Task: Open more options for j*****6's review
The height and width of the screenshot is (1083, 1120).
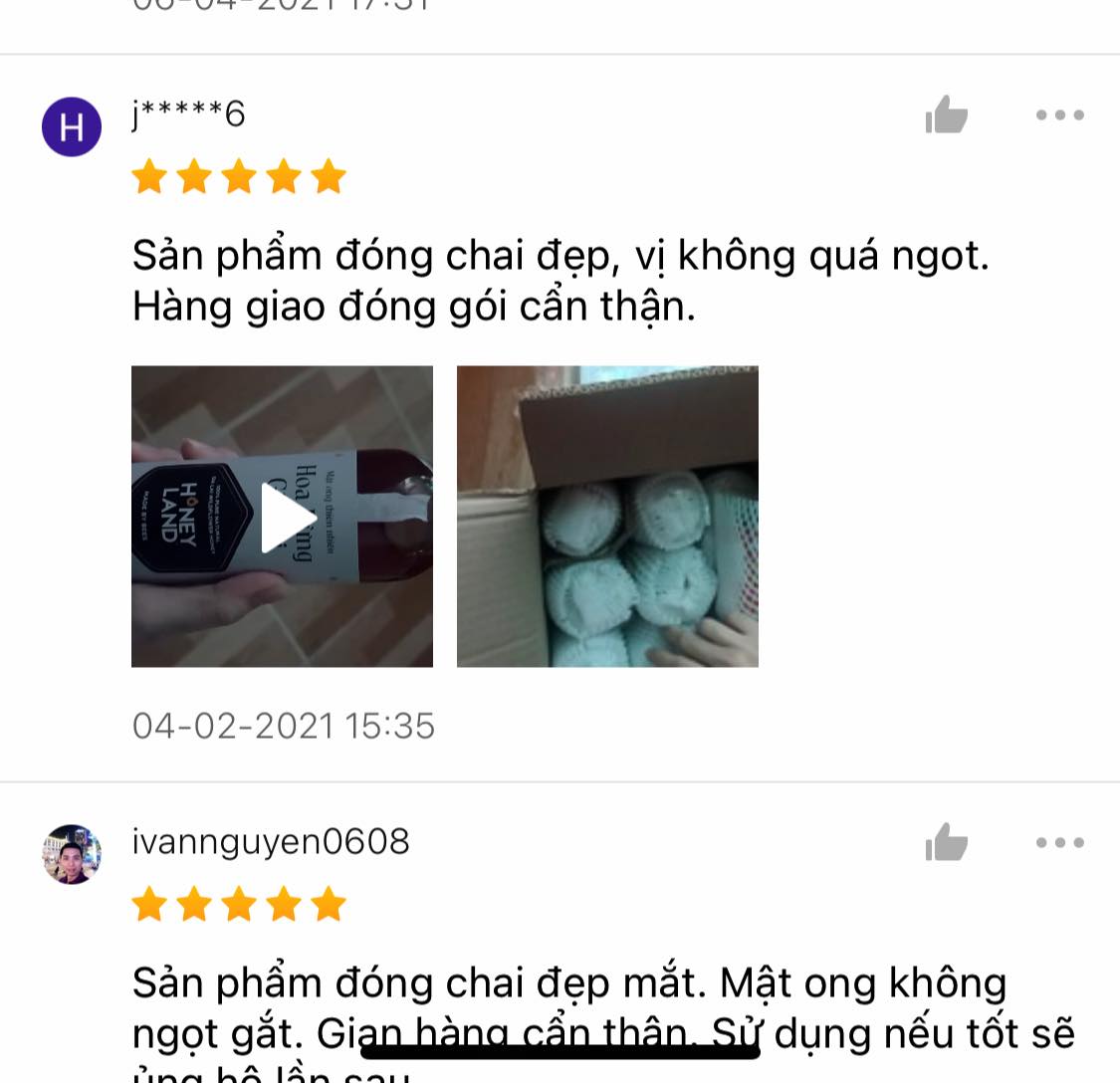Action: point(1059,115)
